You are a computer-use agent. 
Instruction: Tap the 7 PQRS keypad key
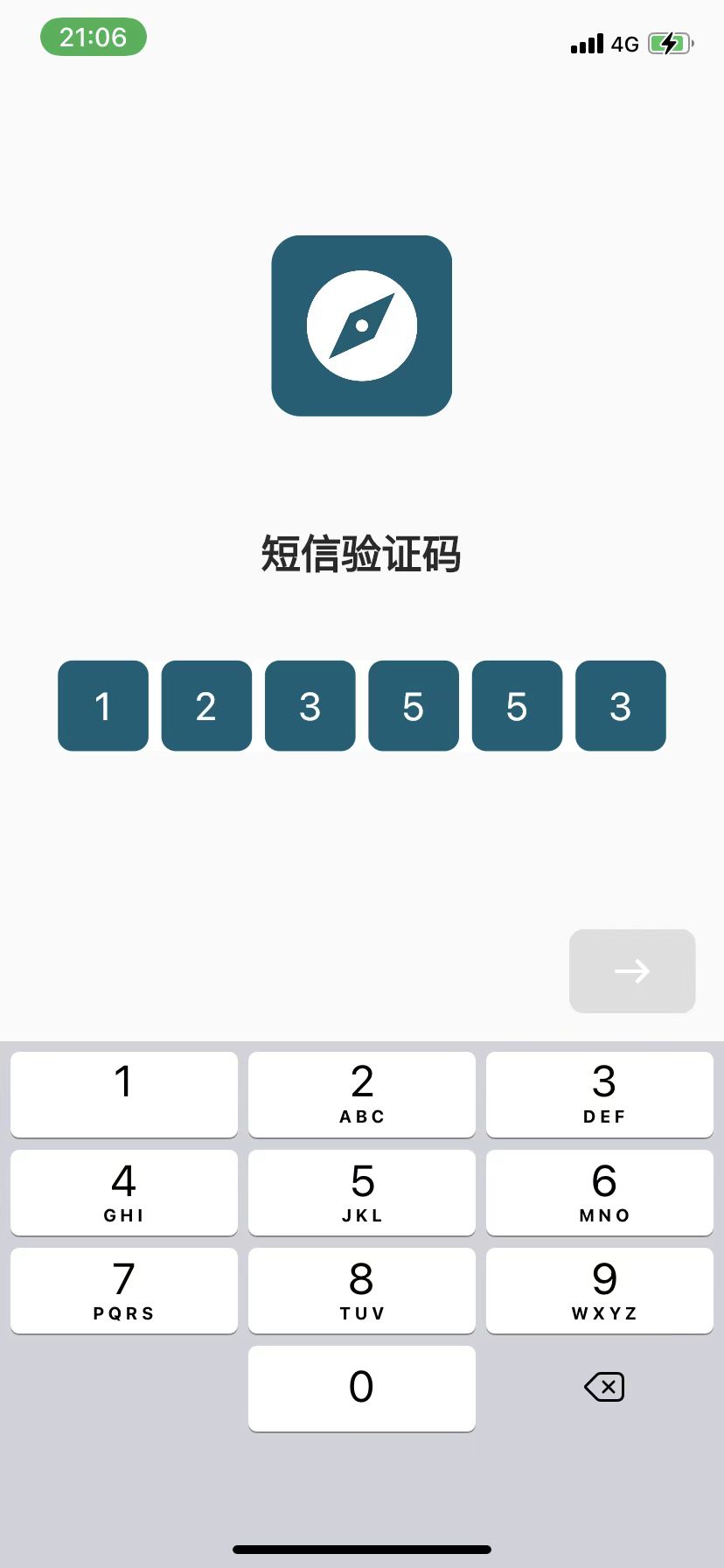point(123,1290)
